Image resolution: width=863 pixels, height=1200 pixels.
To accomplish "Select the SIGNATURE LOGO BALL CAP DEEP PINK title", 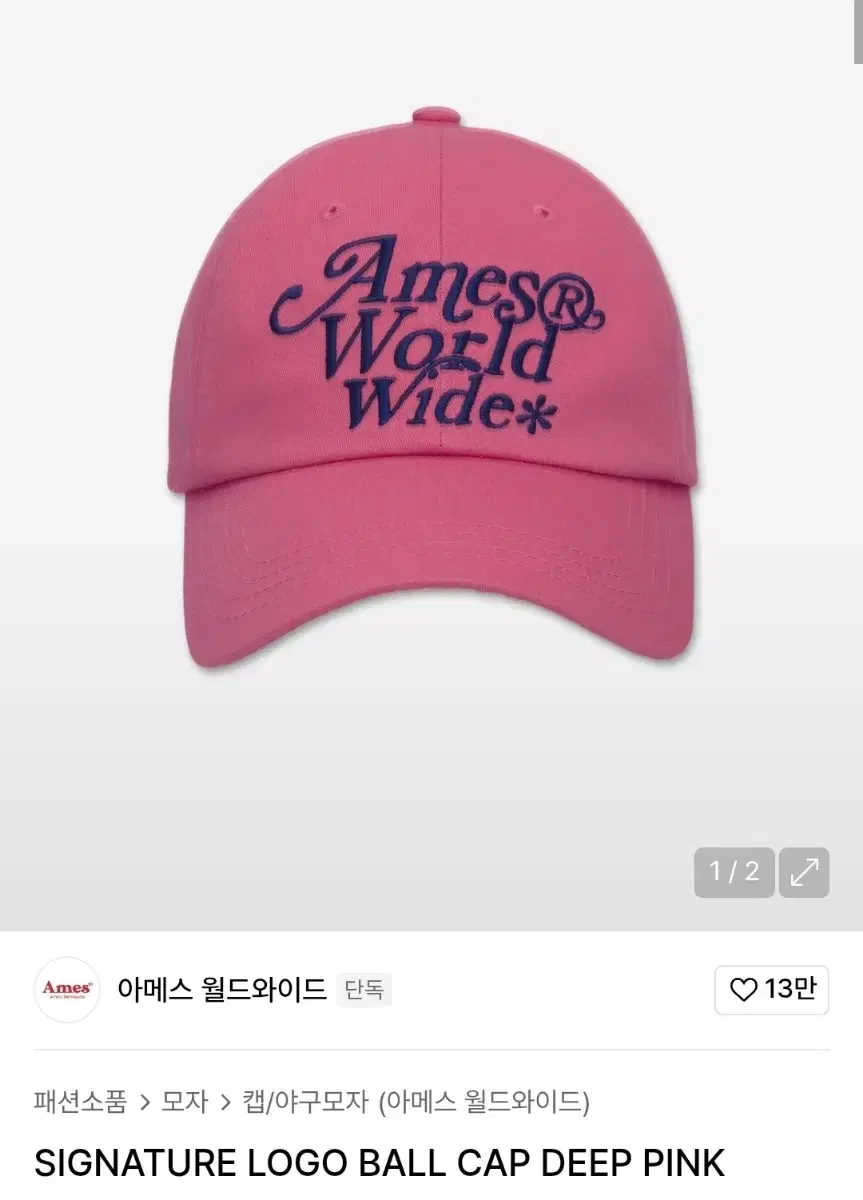I will (377, 1164).
